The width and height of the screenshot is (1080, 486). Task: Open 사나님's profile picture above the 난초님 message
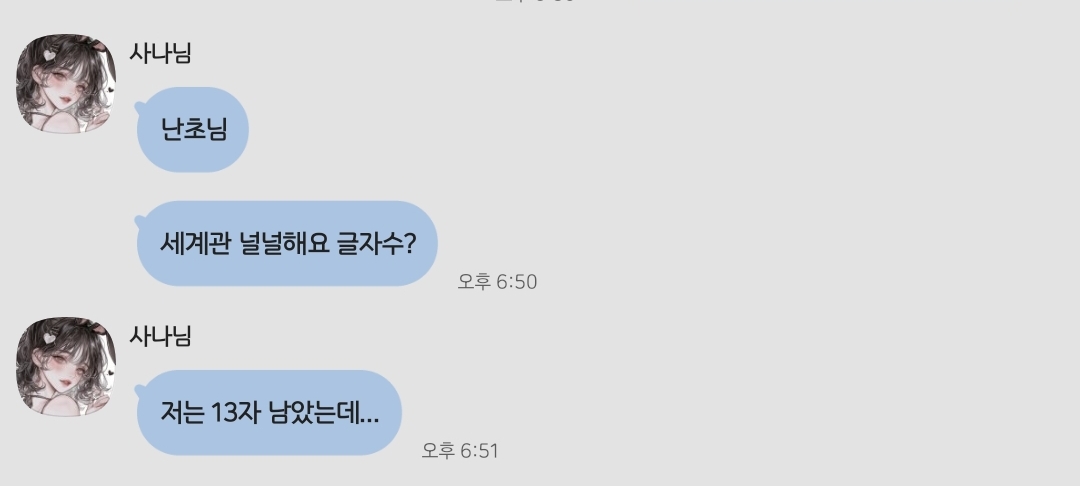[66, 82]
